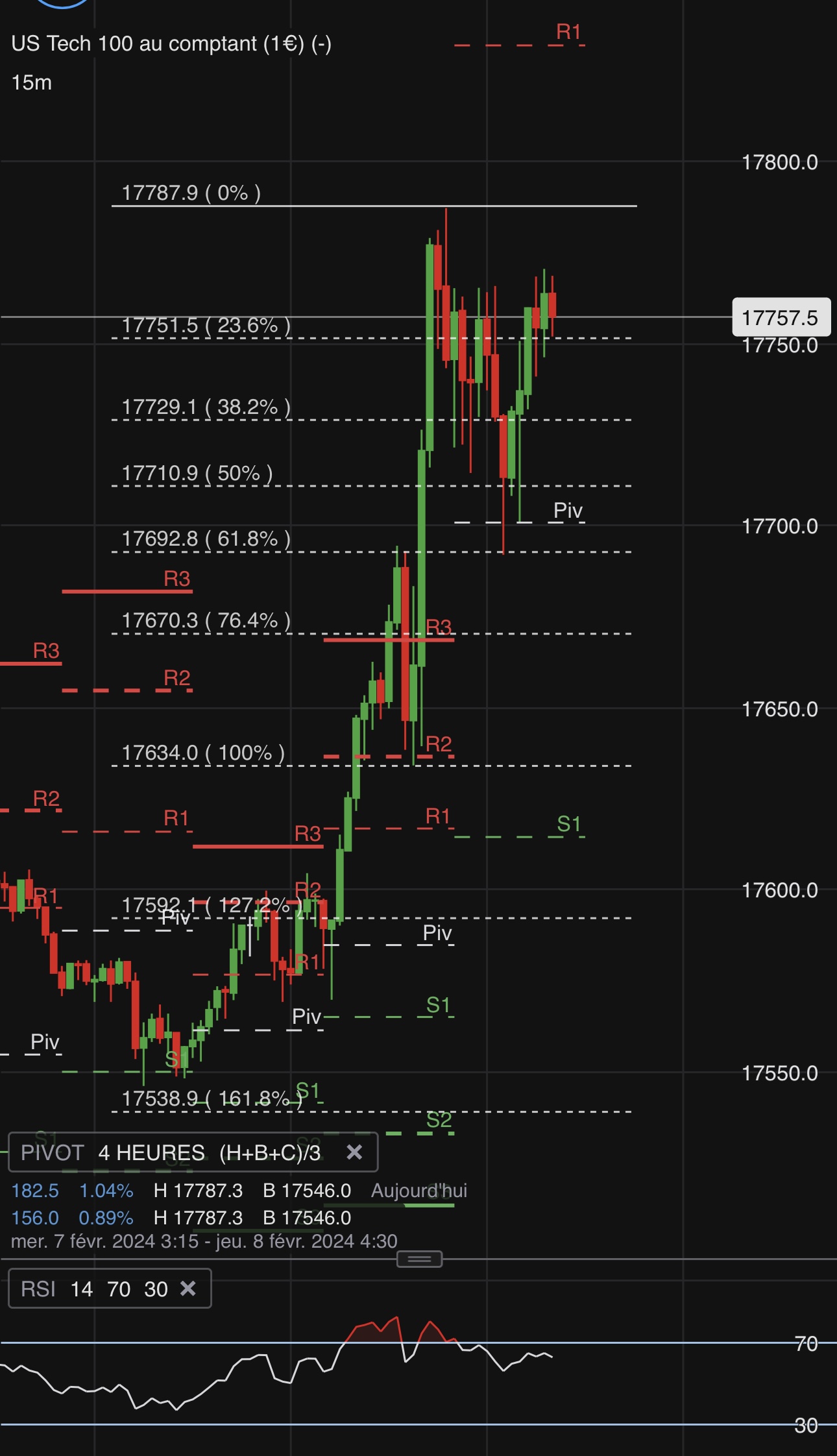Open the PIVOT 4 HEURES indicator settings

pyautogui.click(x=170, y=1152)
